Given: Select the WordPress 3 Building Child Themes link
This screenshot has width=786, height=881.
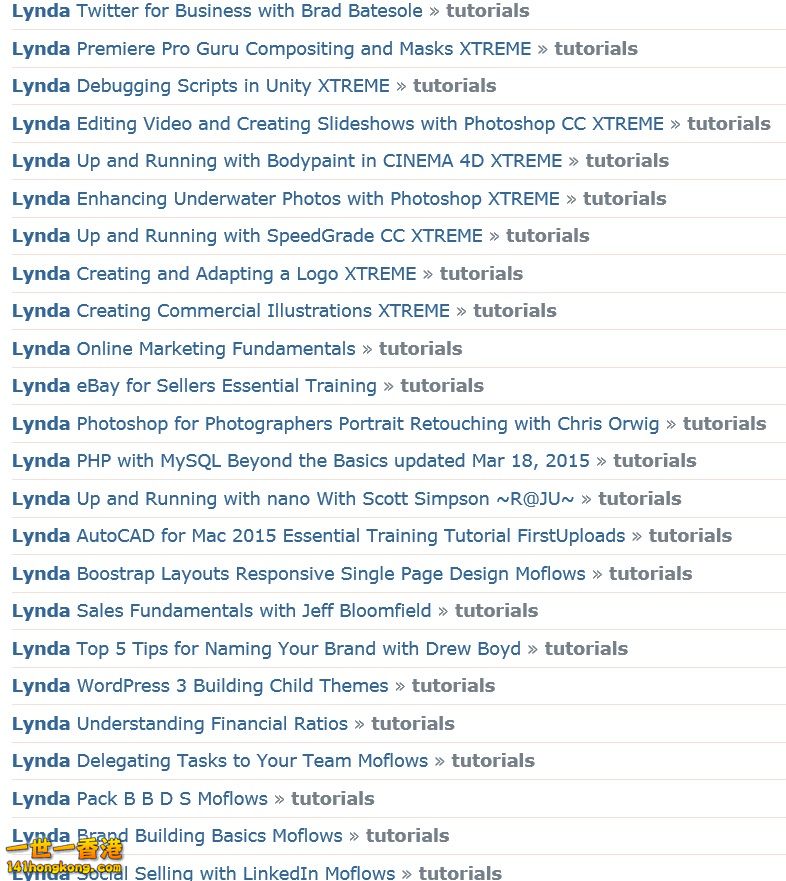Looking at the screenshot, I should pos(232,686).
